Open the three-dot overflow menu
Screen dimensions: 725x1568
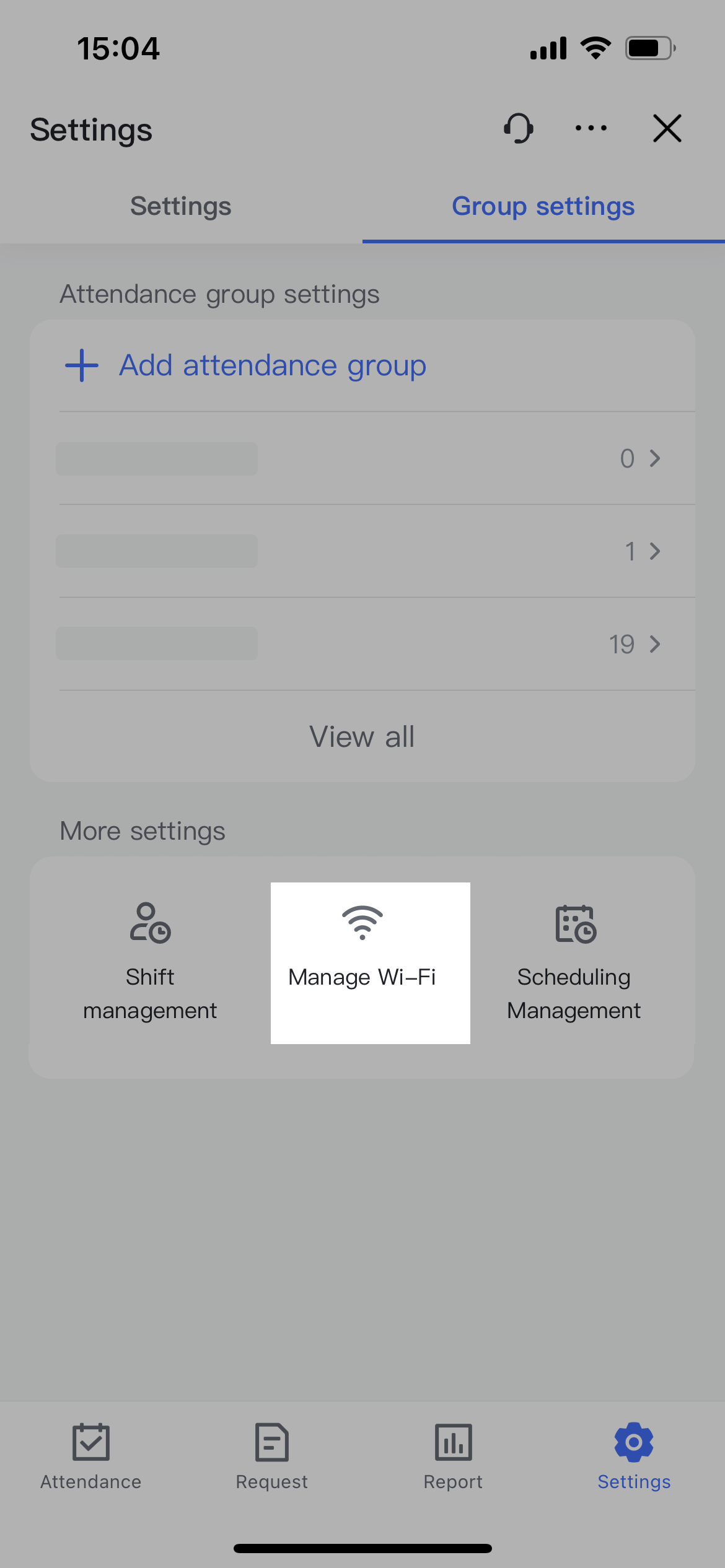591,129
